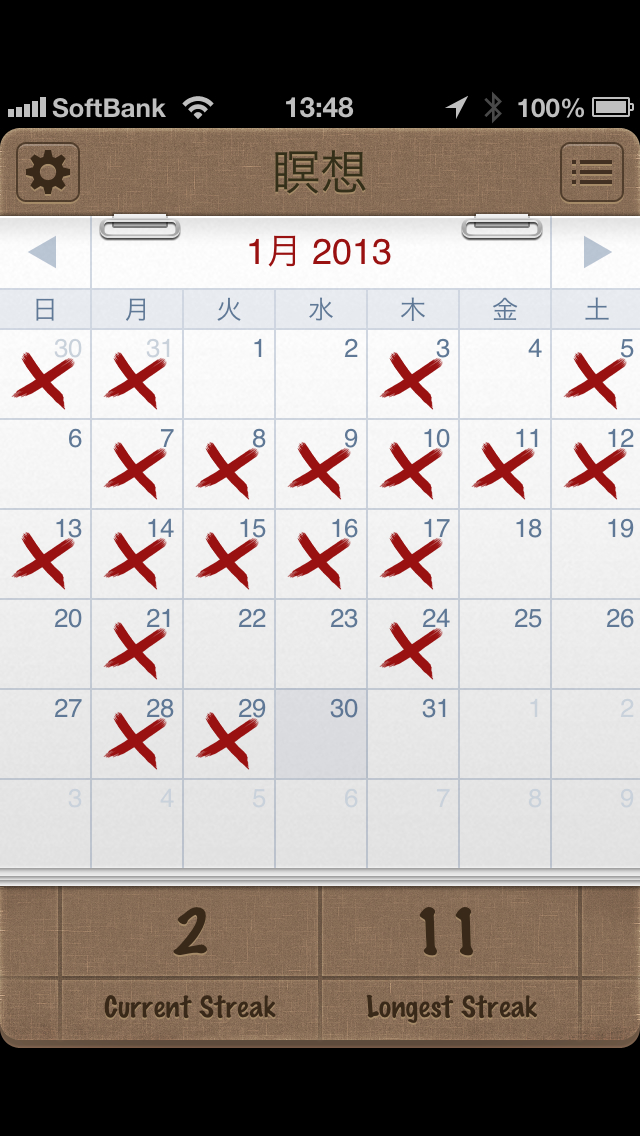Select January 31 on the calendar
This screenshot has width=640, height=1136.
coord(413,735)
